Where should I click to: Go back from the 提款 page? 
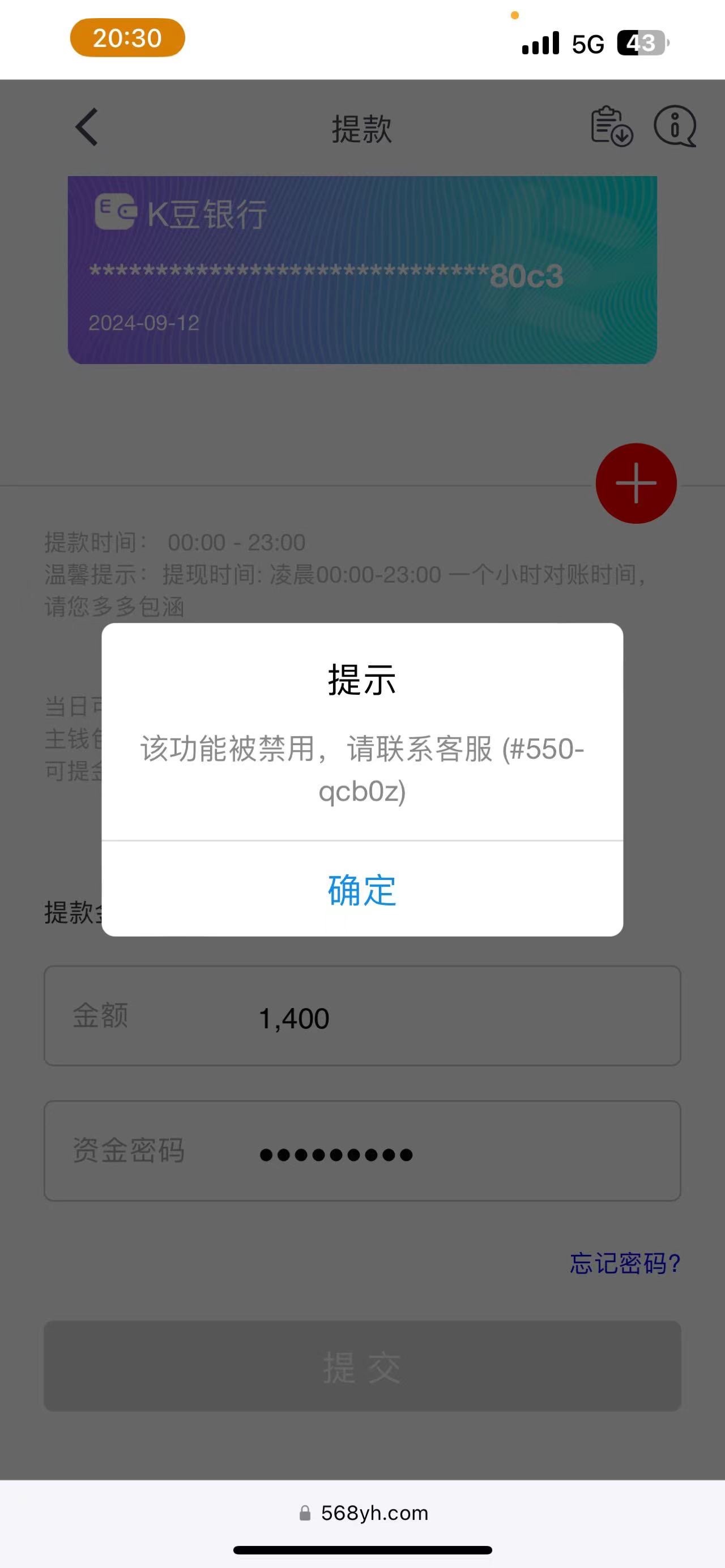(87, 127)
